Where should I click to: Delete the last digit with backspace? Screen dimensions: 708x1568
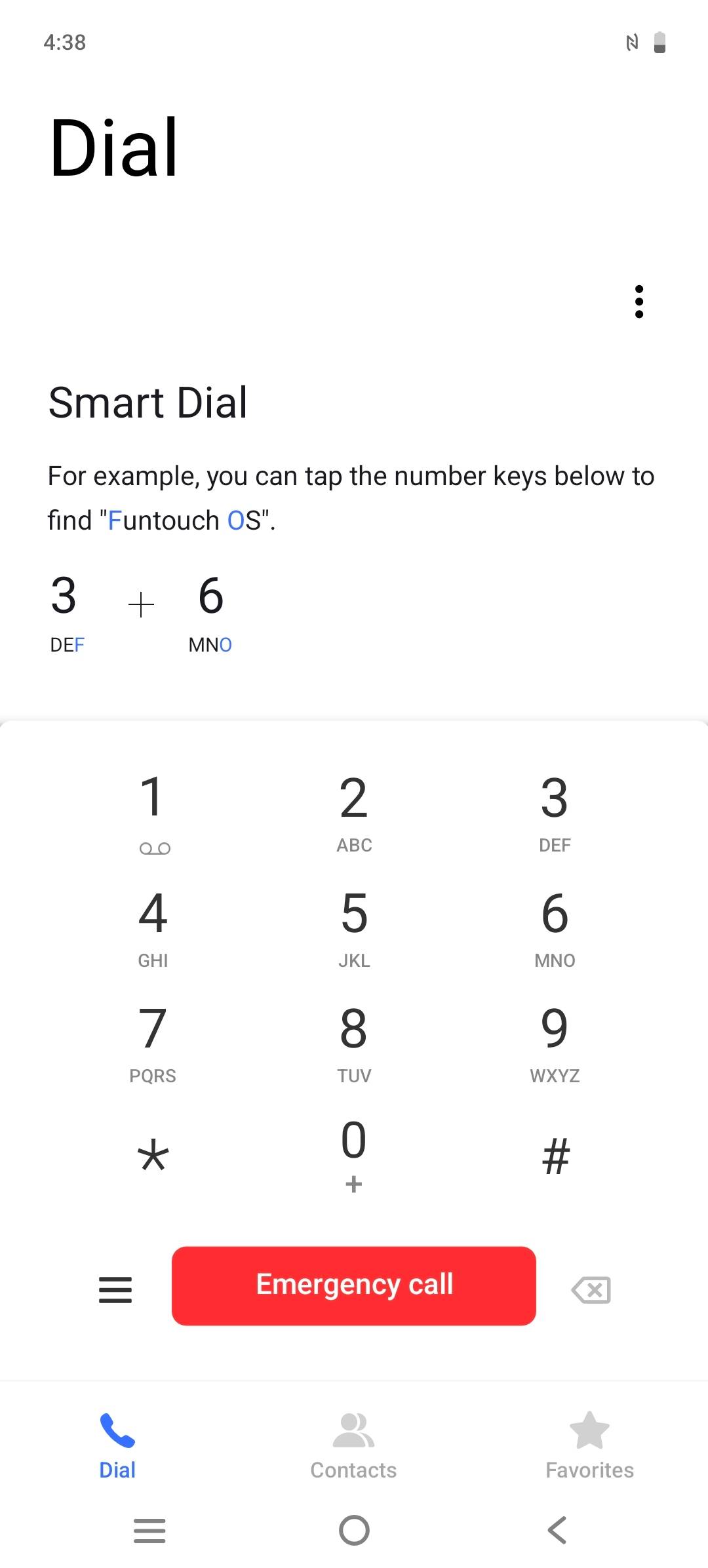pyautogui.click(x=591, y=1289)
